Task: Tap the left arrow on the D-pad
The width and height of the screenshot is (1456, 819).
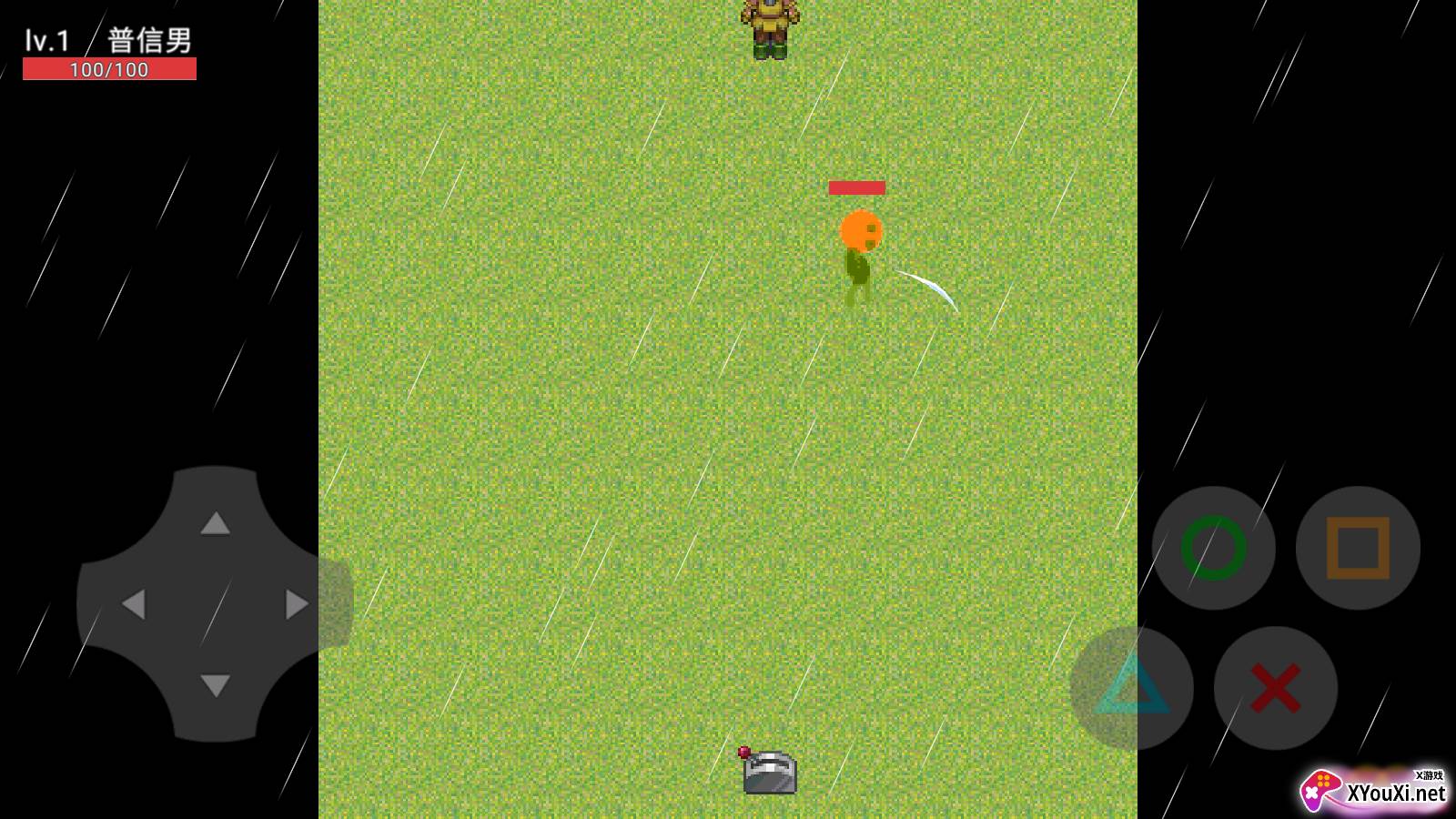Action: point(134,604)
